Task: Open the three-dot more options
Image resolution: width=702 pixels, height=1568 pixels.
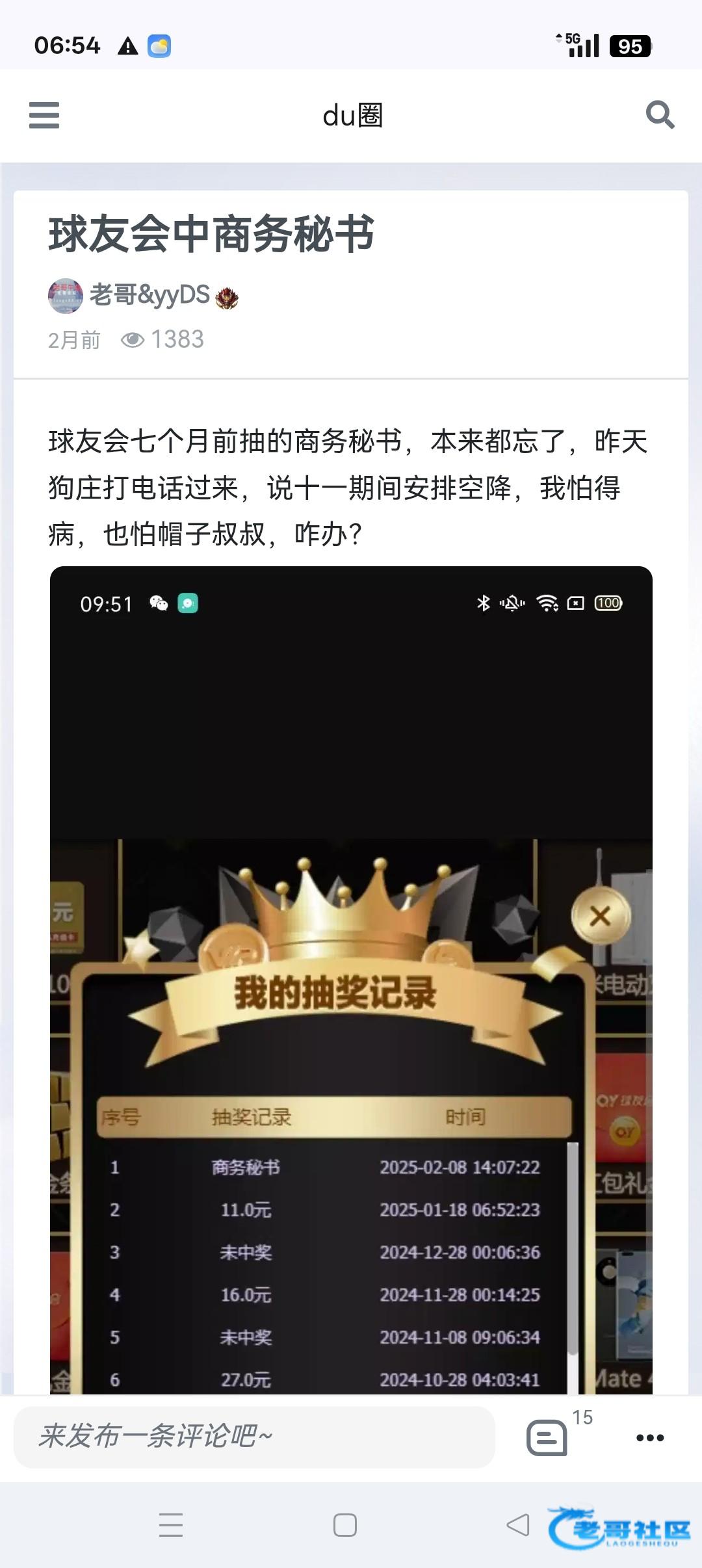Action: pyautogui.click(x=649, y=1438)
